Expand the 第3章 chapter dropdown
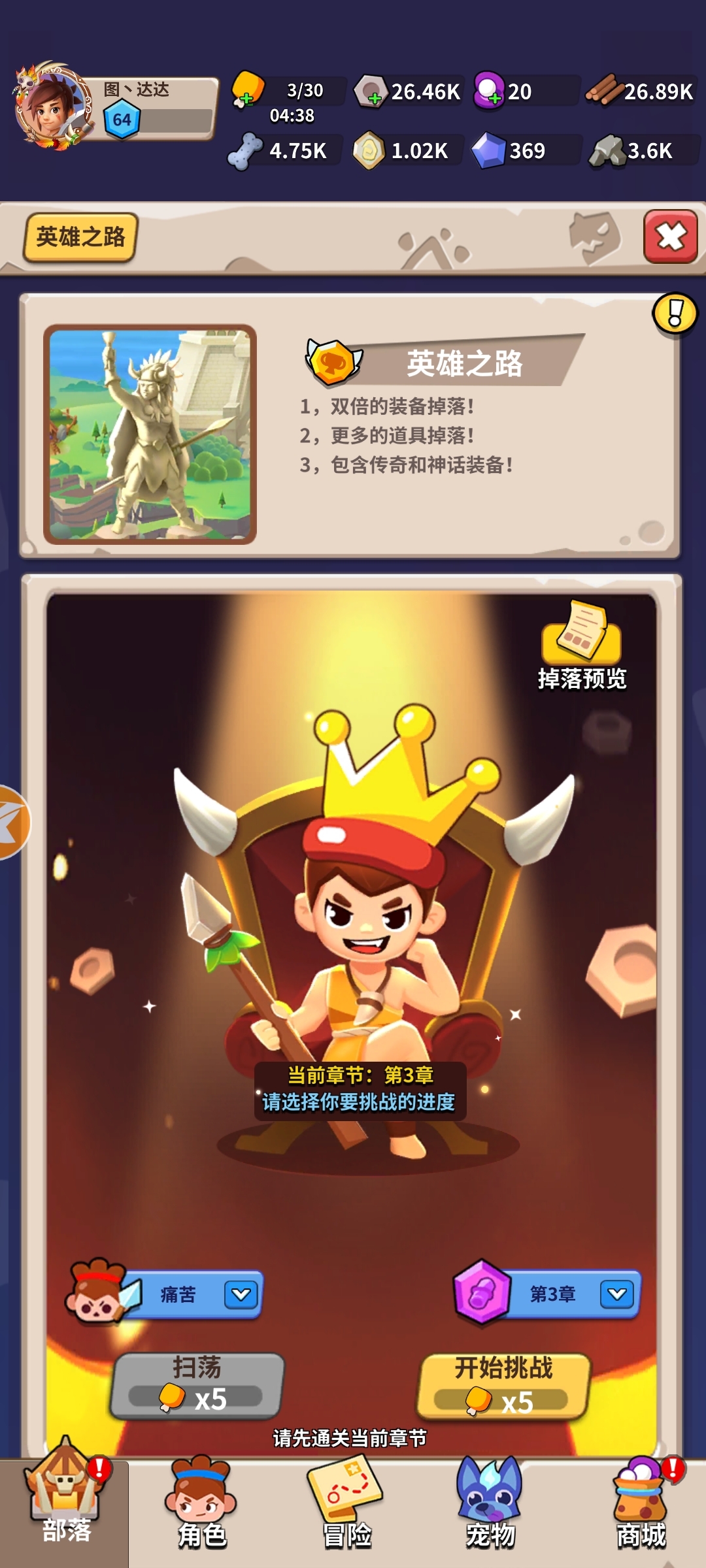This screenshot has width=706, height=1568. (617, 1294)
